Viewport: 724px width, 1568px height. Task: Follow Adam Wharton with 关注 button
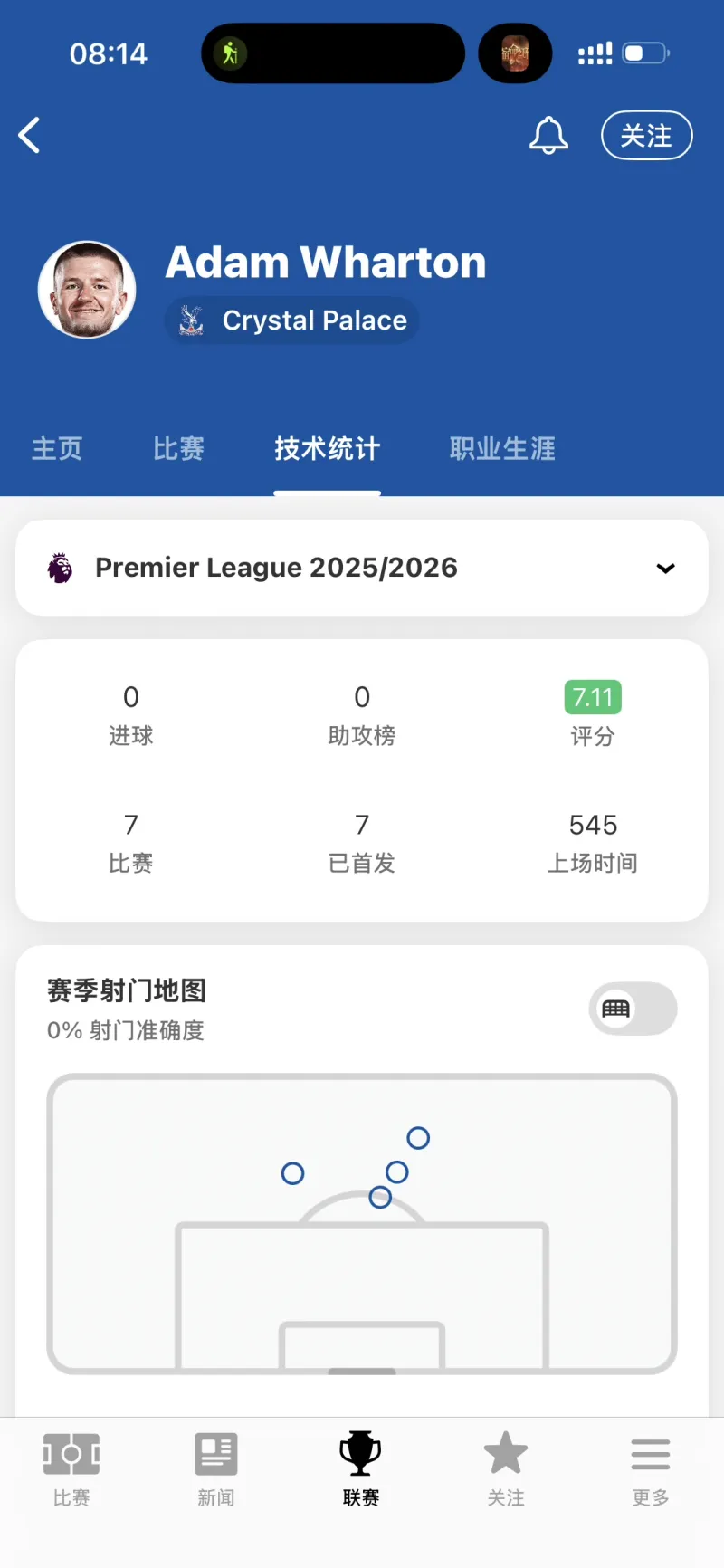point(646,136)
